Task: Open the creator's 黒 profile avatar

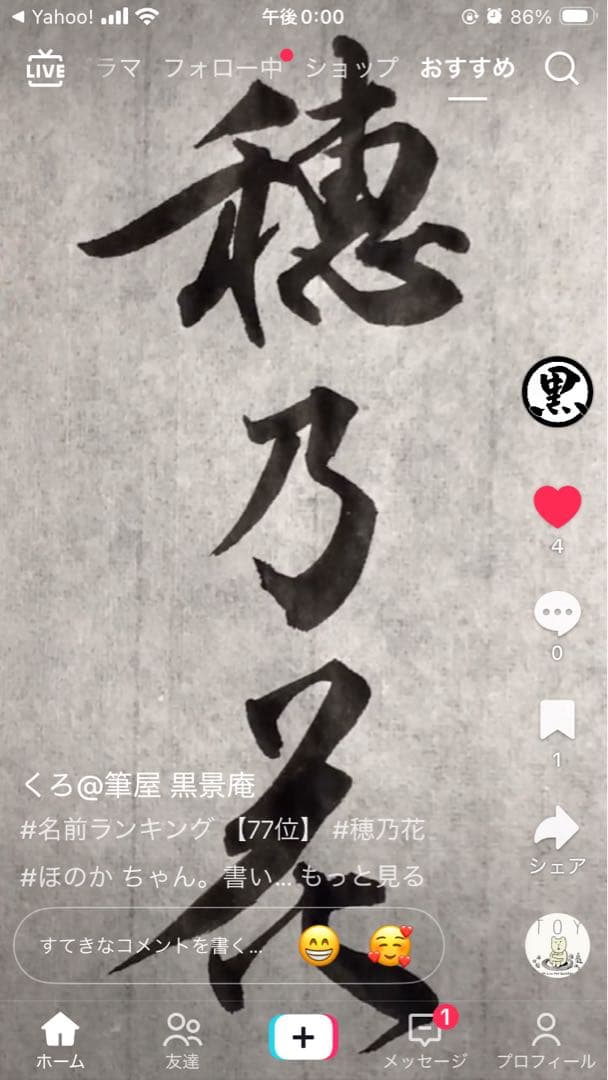Action: click(x=557, y=391)
